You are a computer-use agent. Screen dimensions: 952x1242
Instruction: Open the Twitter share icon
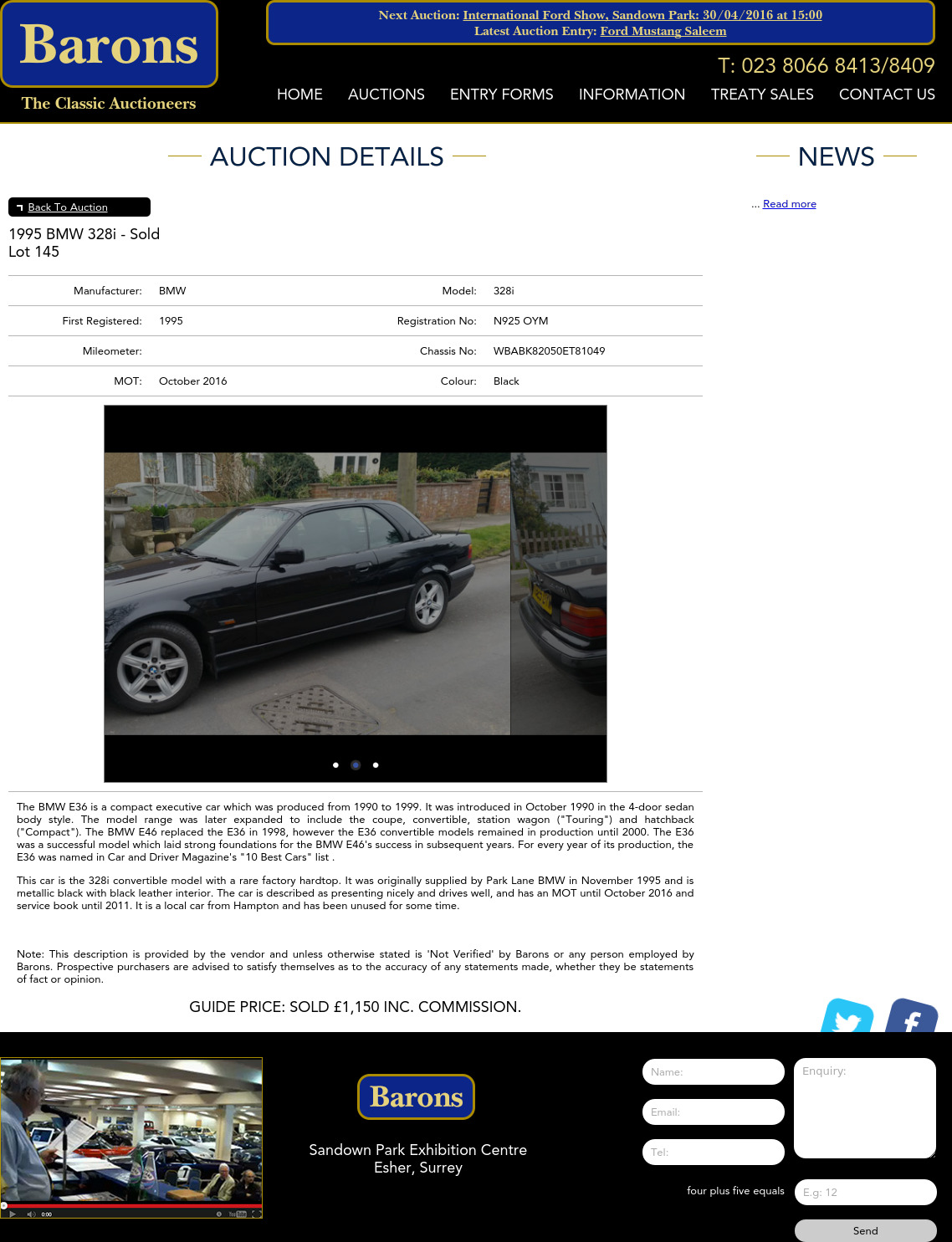click(847, 1016)
